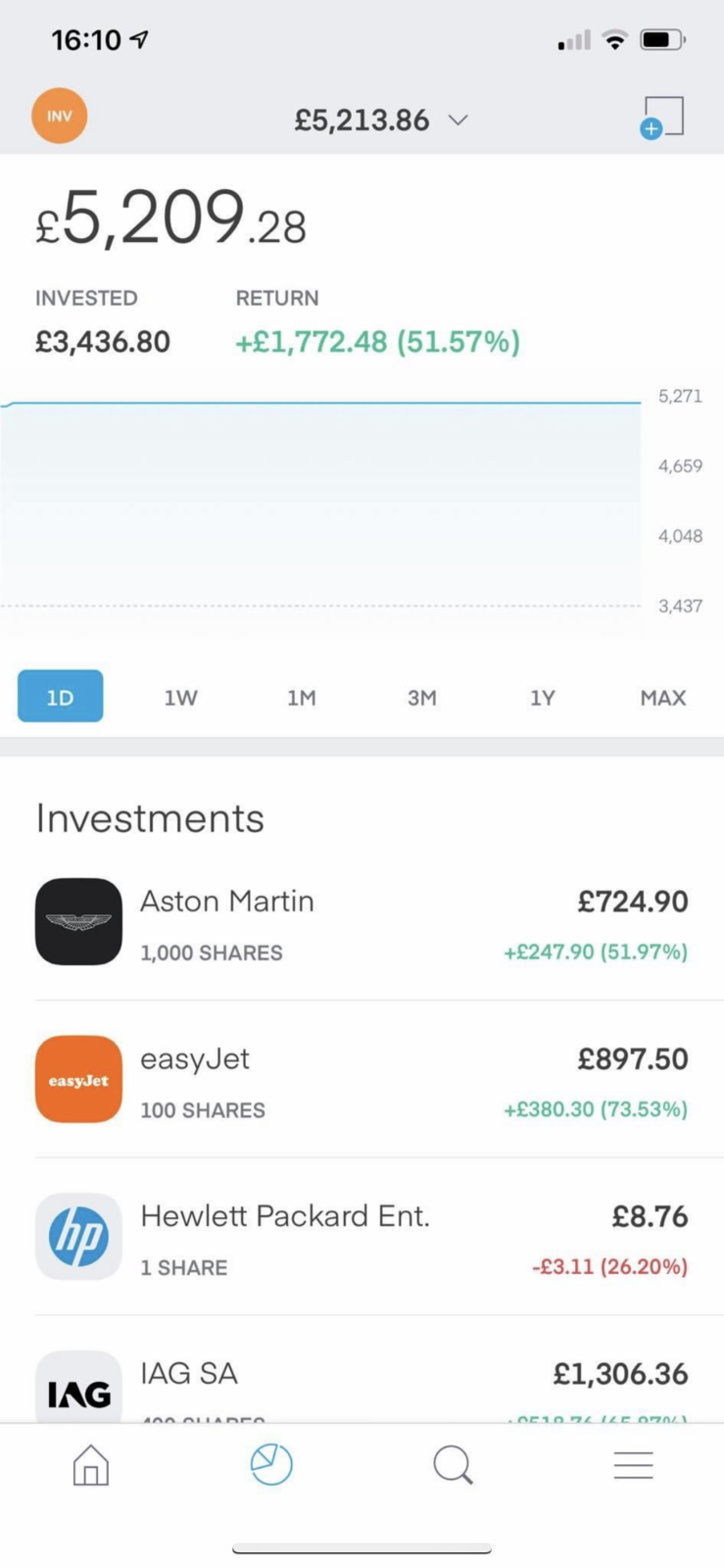Show the 1Y chart range
Viewport: 724px width, 1568px height.
point(542,698)
